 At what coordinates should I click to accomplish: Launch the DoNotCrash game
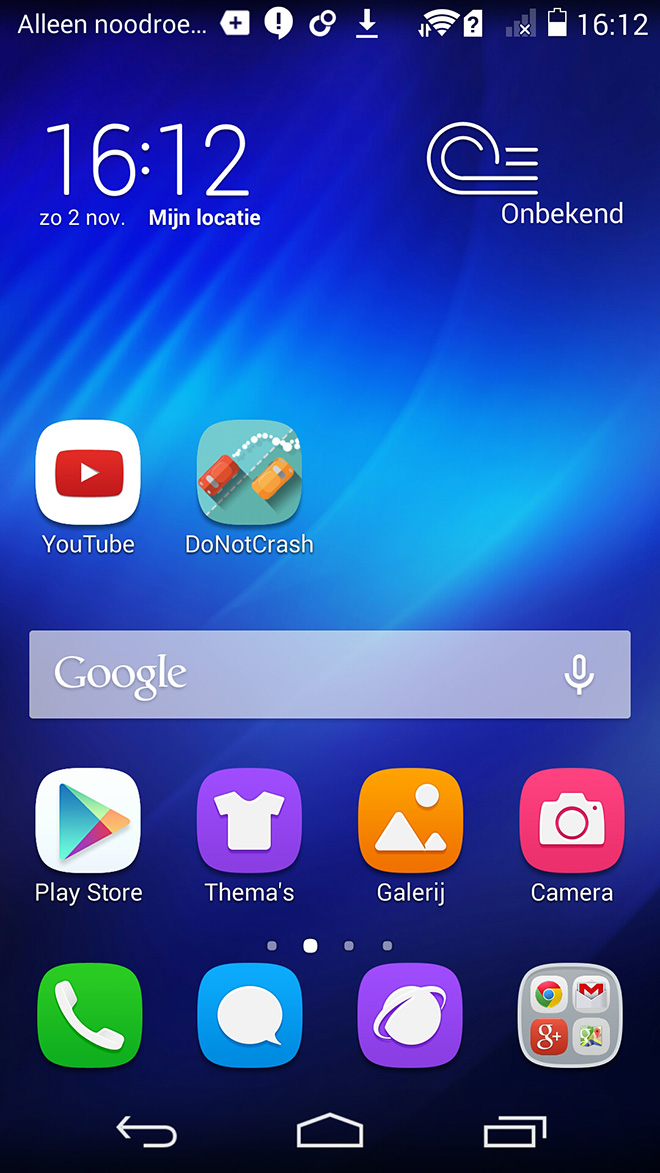pos(249,472)
